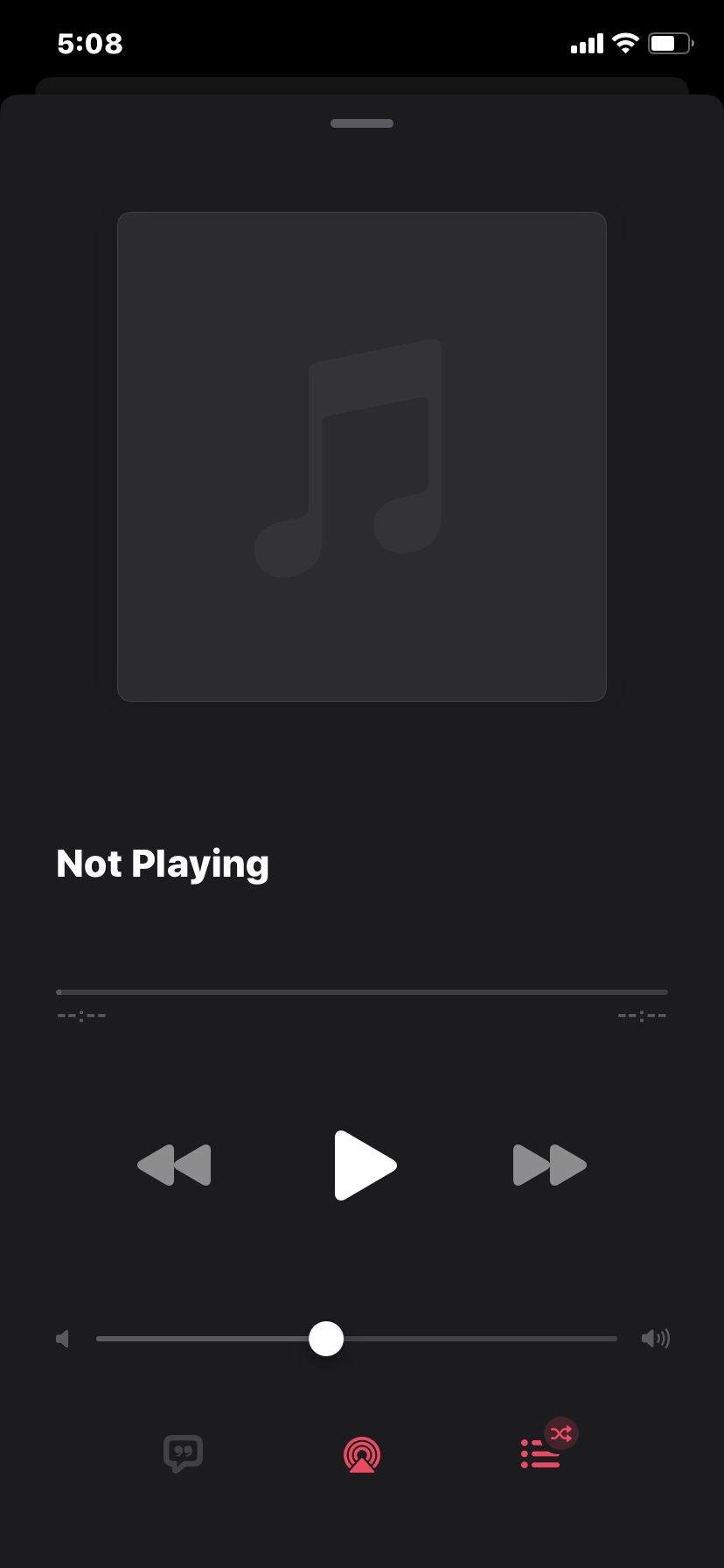Tap the grabber handle at the top

[362, 123]
